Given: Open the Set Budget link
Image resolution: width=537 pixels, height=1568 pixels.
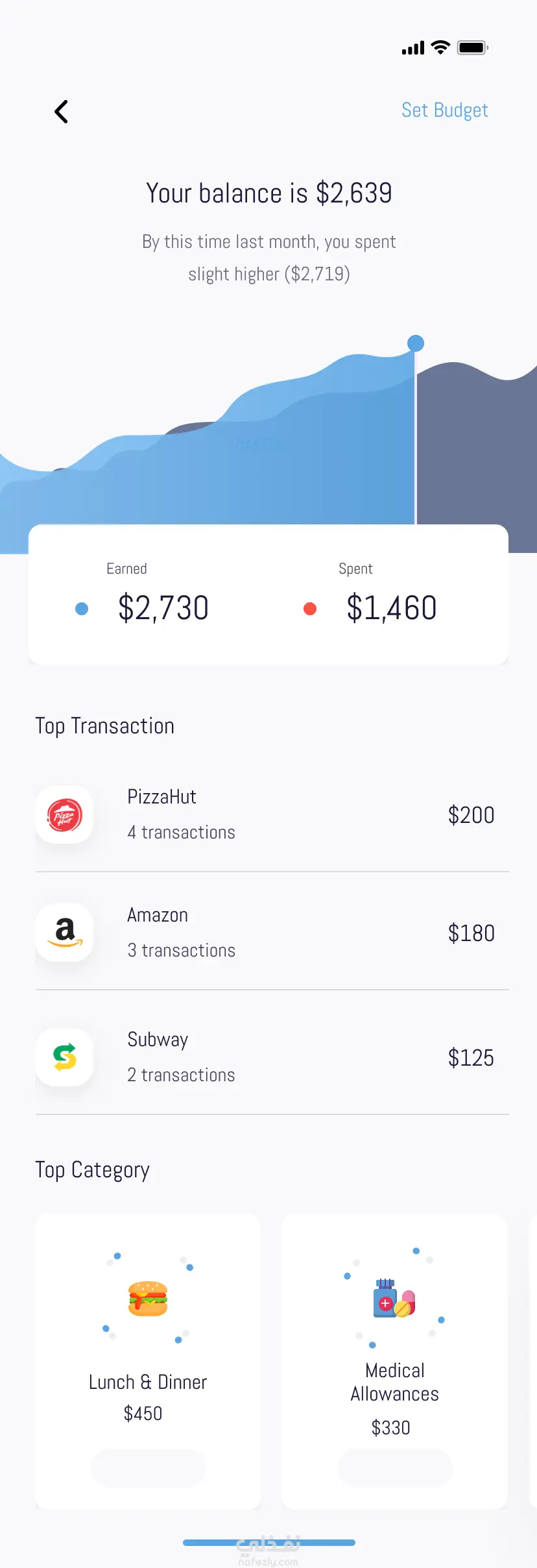Looking at the screenshot, I should point(444,110).
